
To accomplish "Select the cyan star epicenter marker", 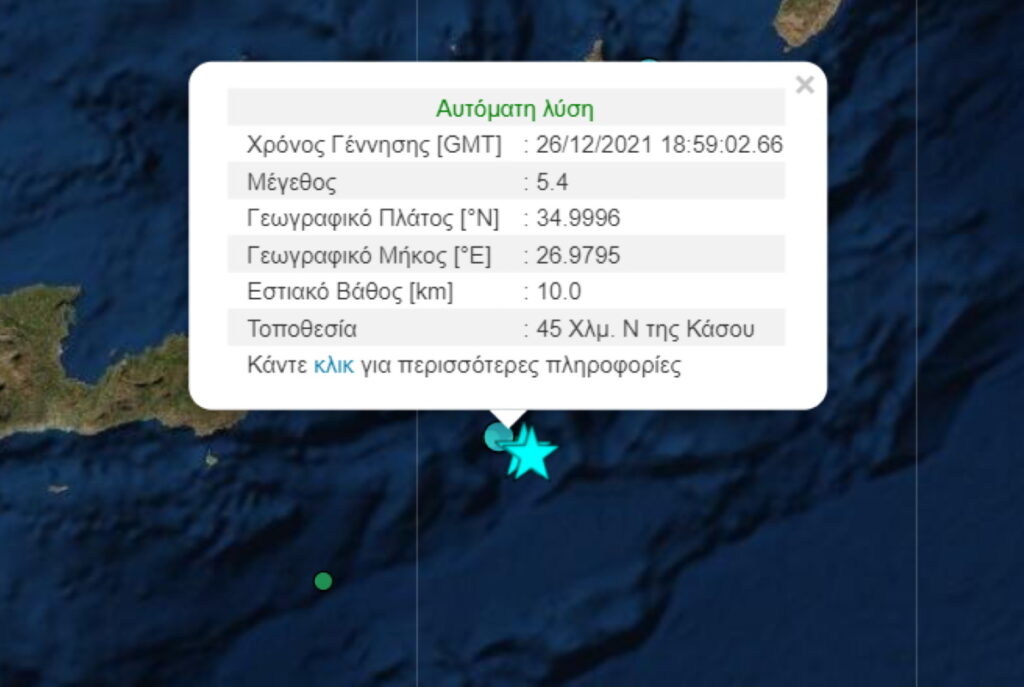I will (x=532, y=455).
